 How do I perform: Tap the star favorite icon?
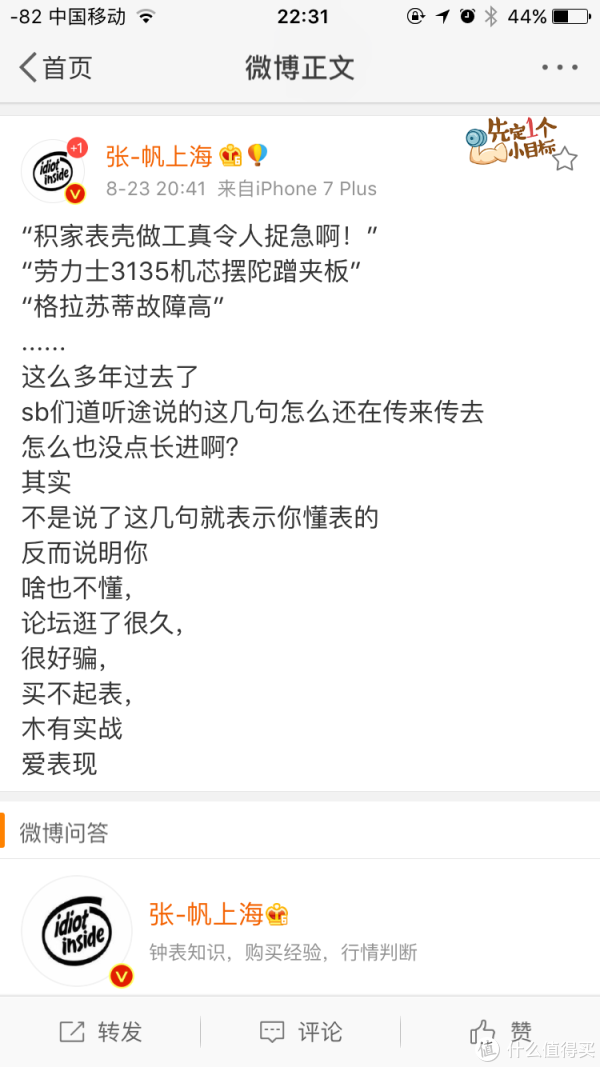(565, 160)
